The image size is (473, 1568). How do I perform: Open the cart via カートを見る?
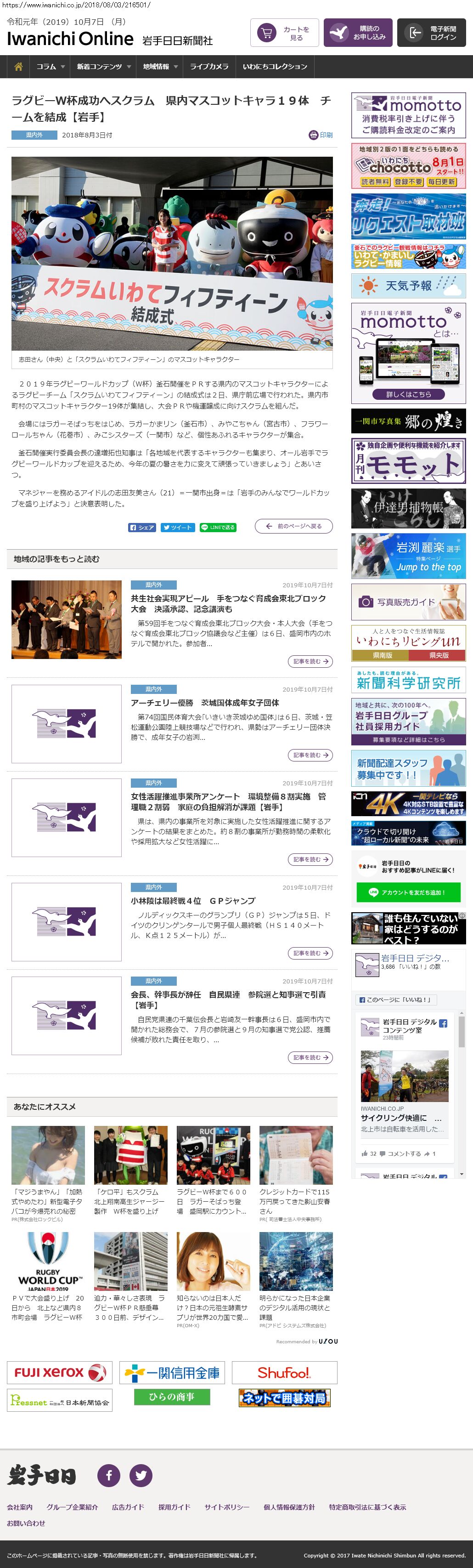click(285, 33)
